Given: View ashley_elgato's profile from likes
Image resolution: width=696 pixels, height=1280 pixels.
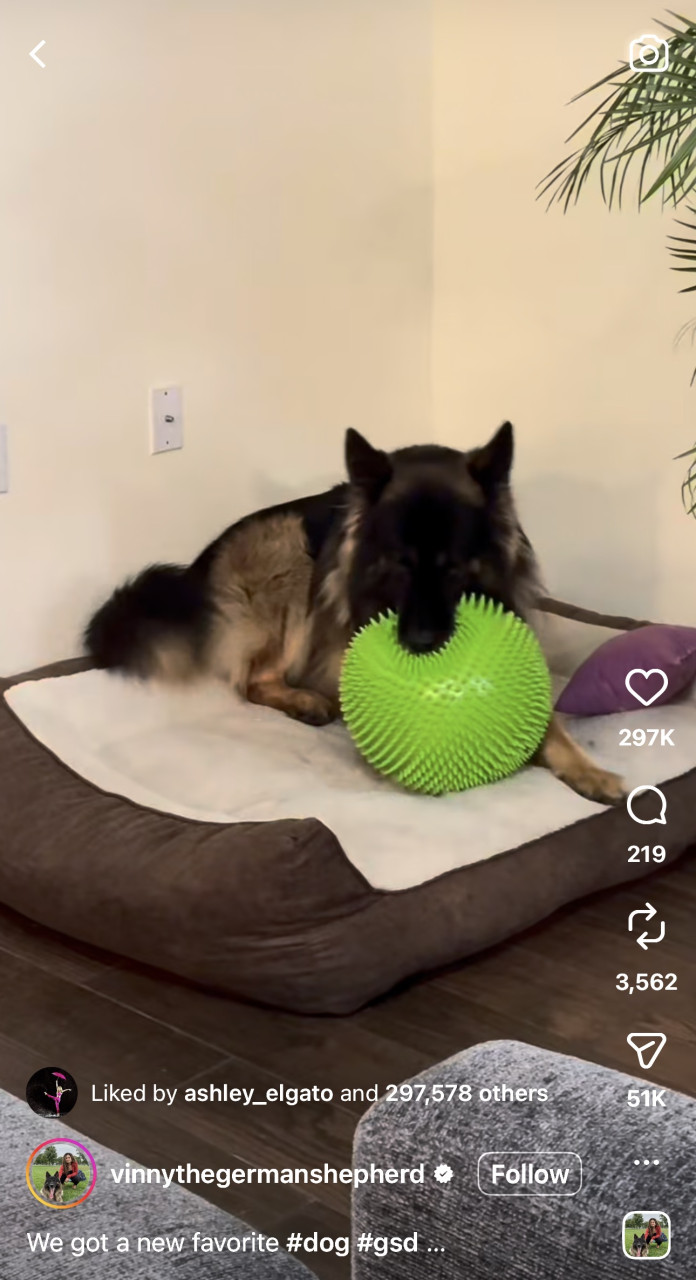Looking at the screenshot, I should point(258,1093).
